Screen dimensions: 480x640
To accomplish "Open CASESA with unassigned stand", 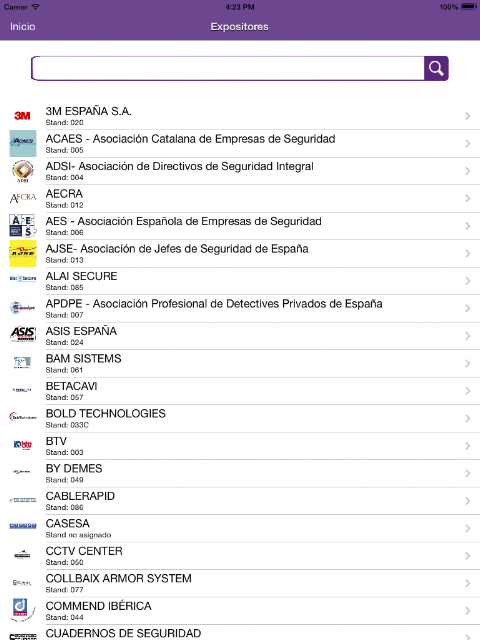I will tap(240, 528).
